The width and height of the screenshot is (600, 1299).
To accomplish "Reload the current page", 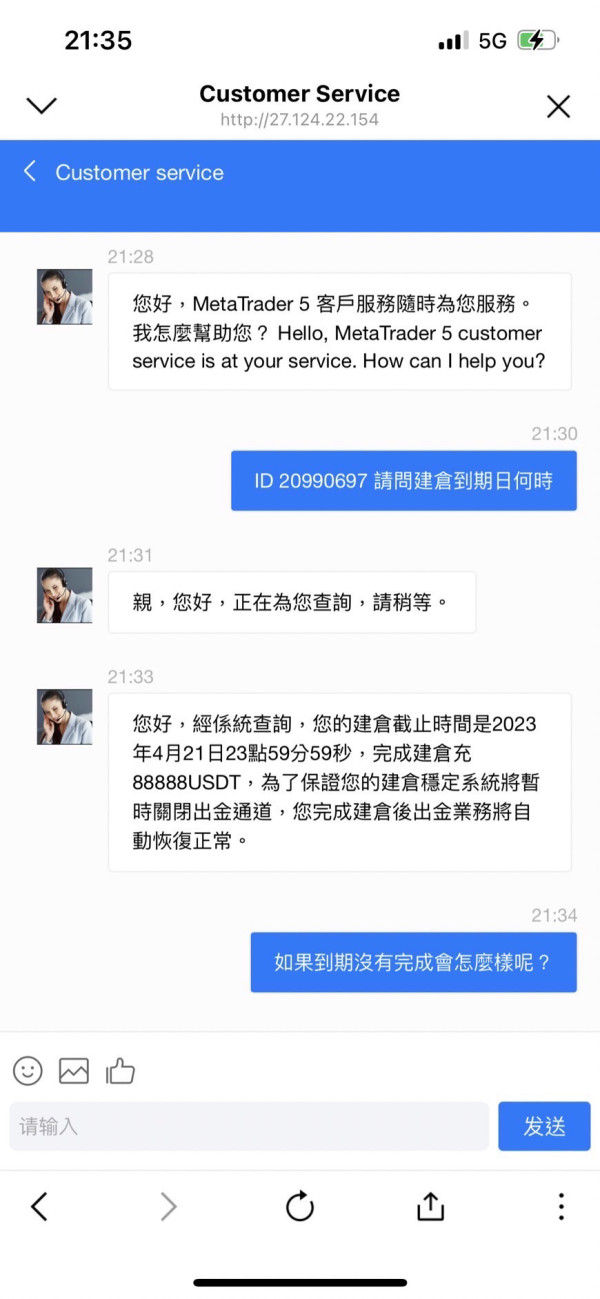I will point(300,1207).
